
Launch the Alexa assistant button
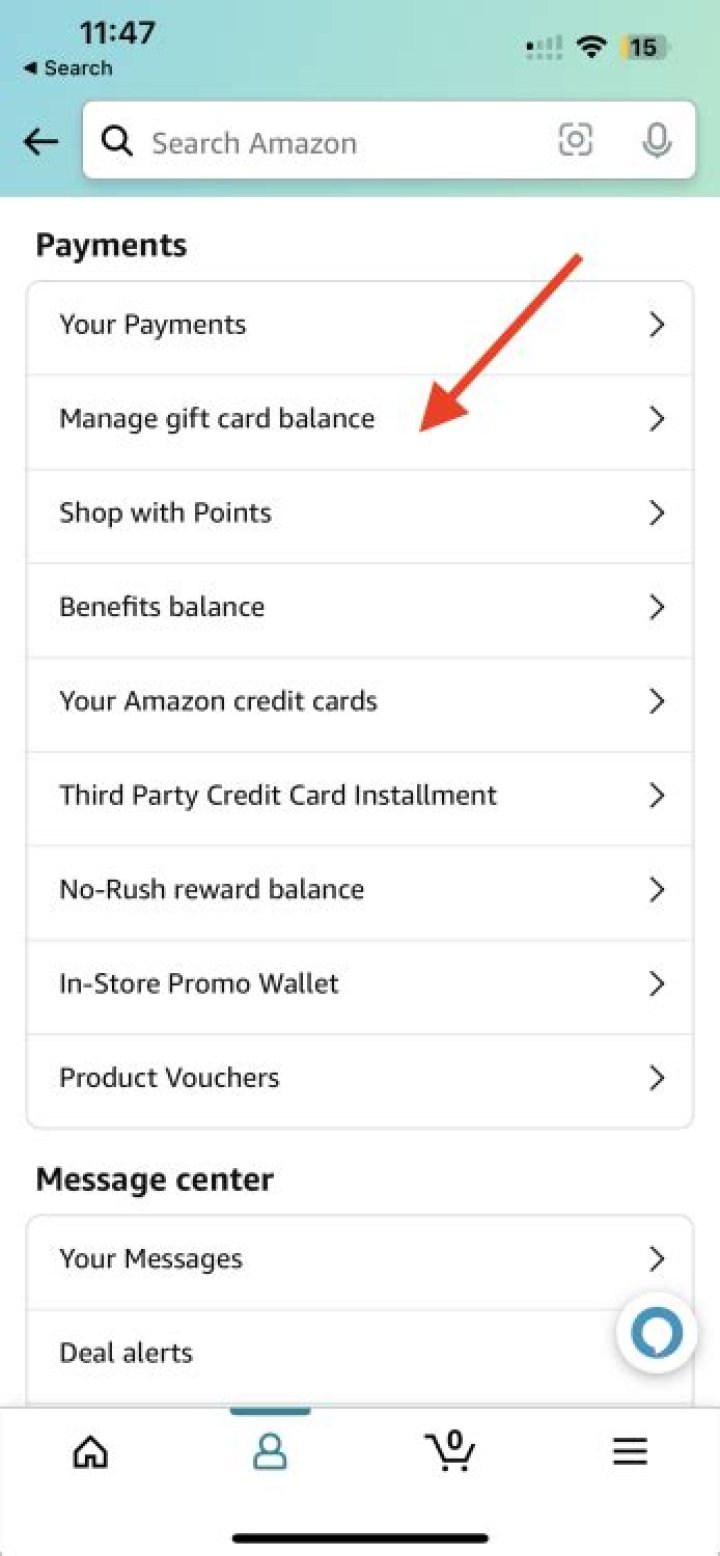(656, 1333)
